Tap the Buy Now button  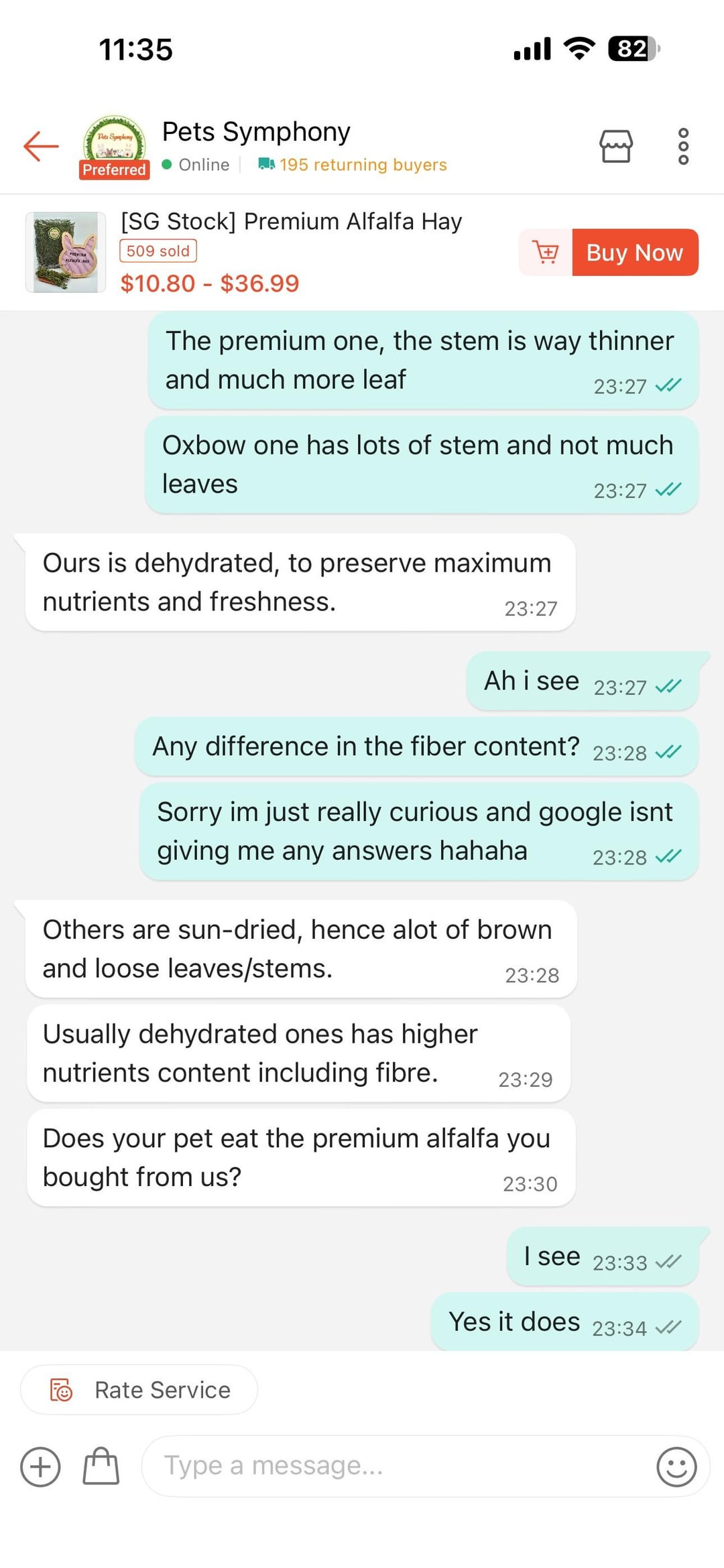pos(634,253)
